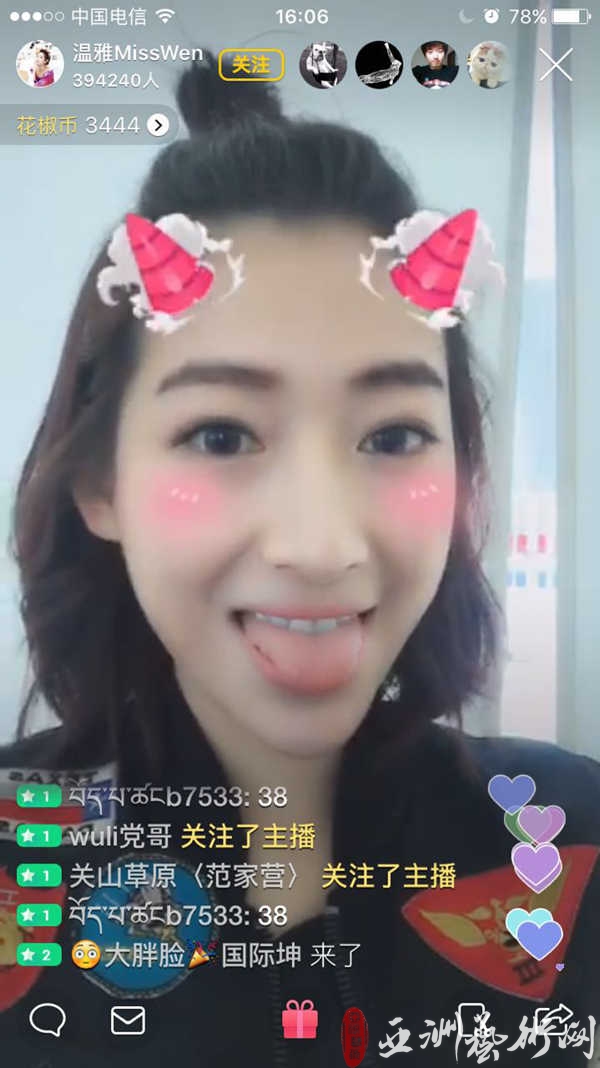This screenshot has height=1068, width=600.
Task: View the first viewer avatar at top
Action: click(323, 65)
